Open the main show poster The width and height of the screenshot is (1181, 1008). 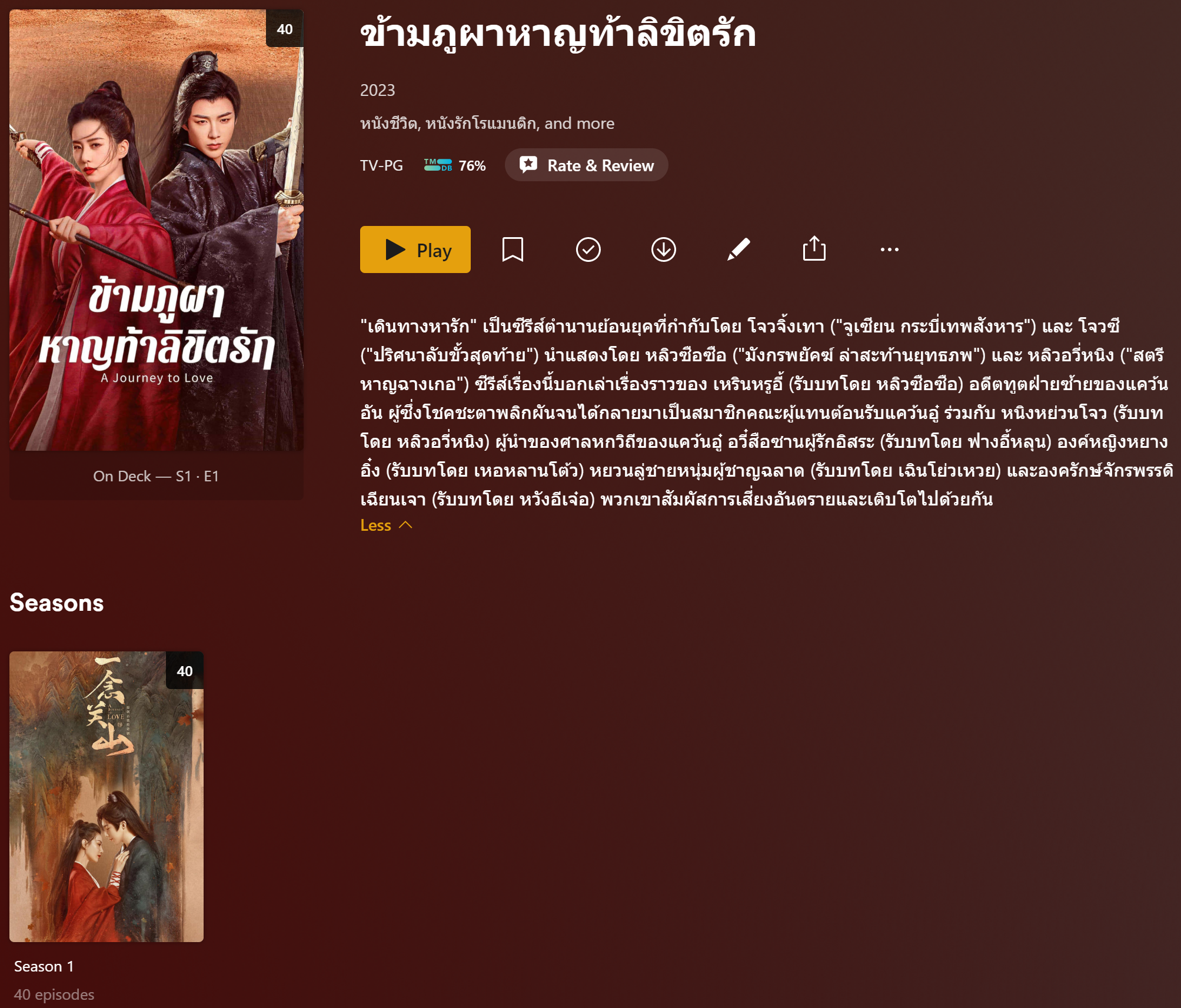click(x=157, y=230)
